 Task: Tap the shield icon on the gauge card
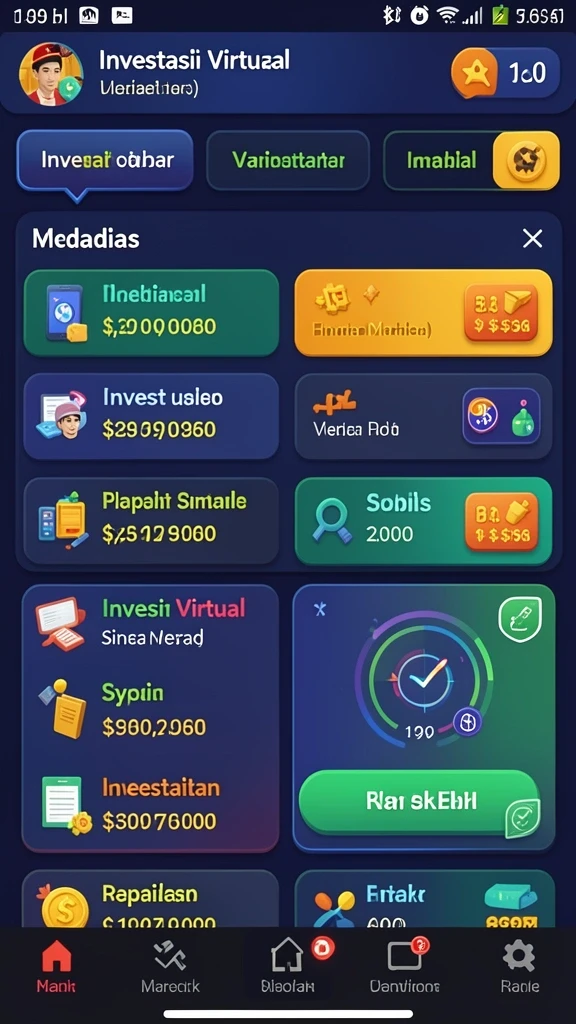[520, 619]
